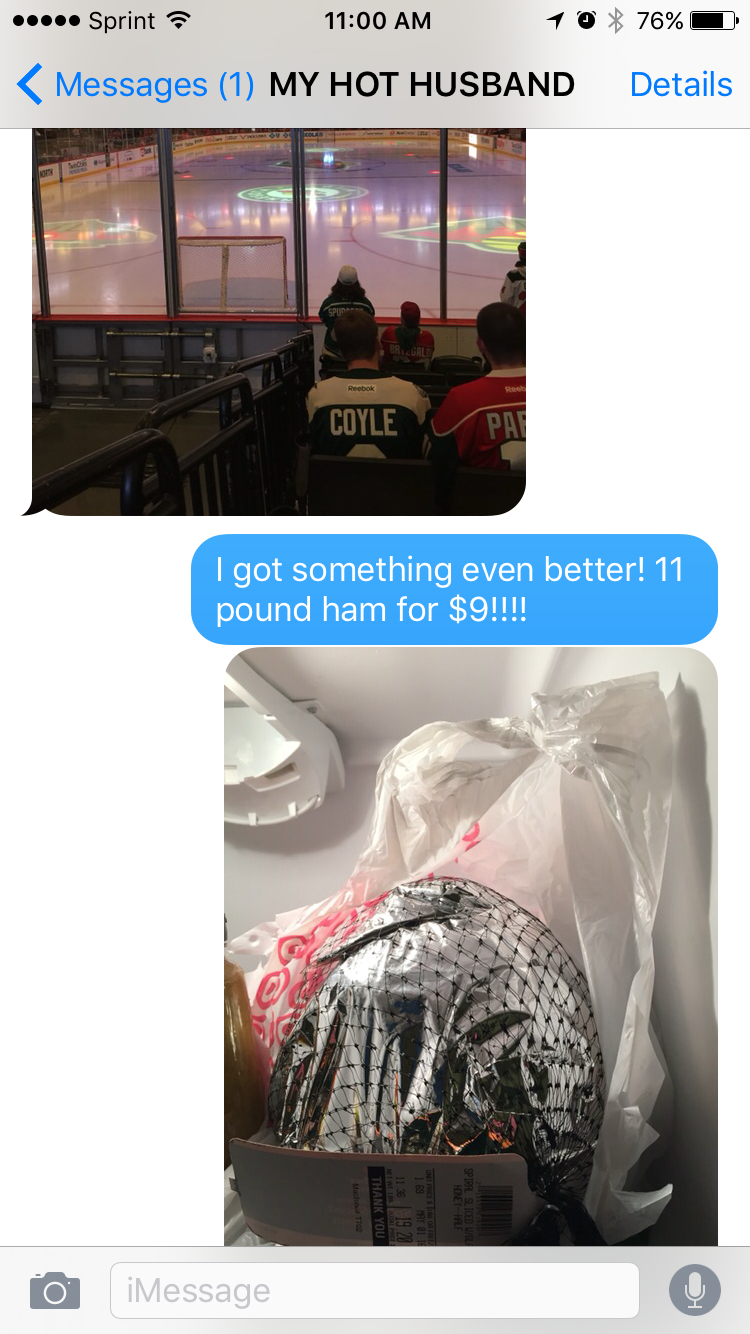This screenshot has width=750, height=1334.
Task: Open the received hockey rink photo
Action: (279, 320)
